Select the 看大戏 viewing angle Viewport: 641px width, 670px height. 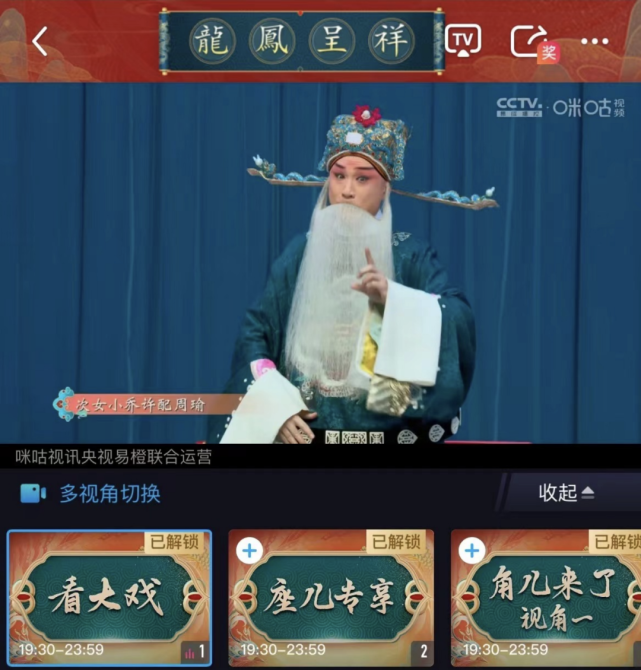(x=109, y=598)
